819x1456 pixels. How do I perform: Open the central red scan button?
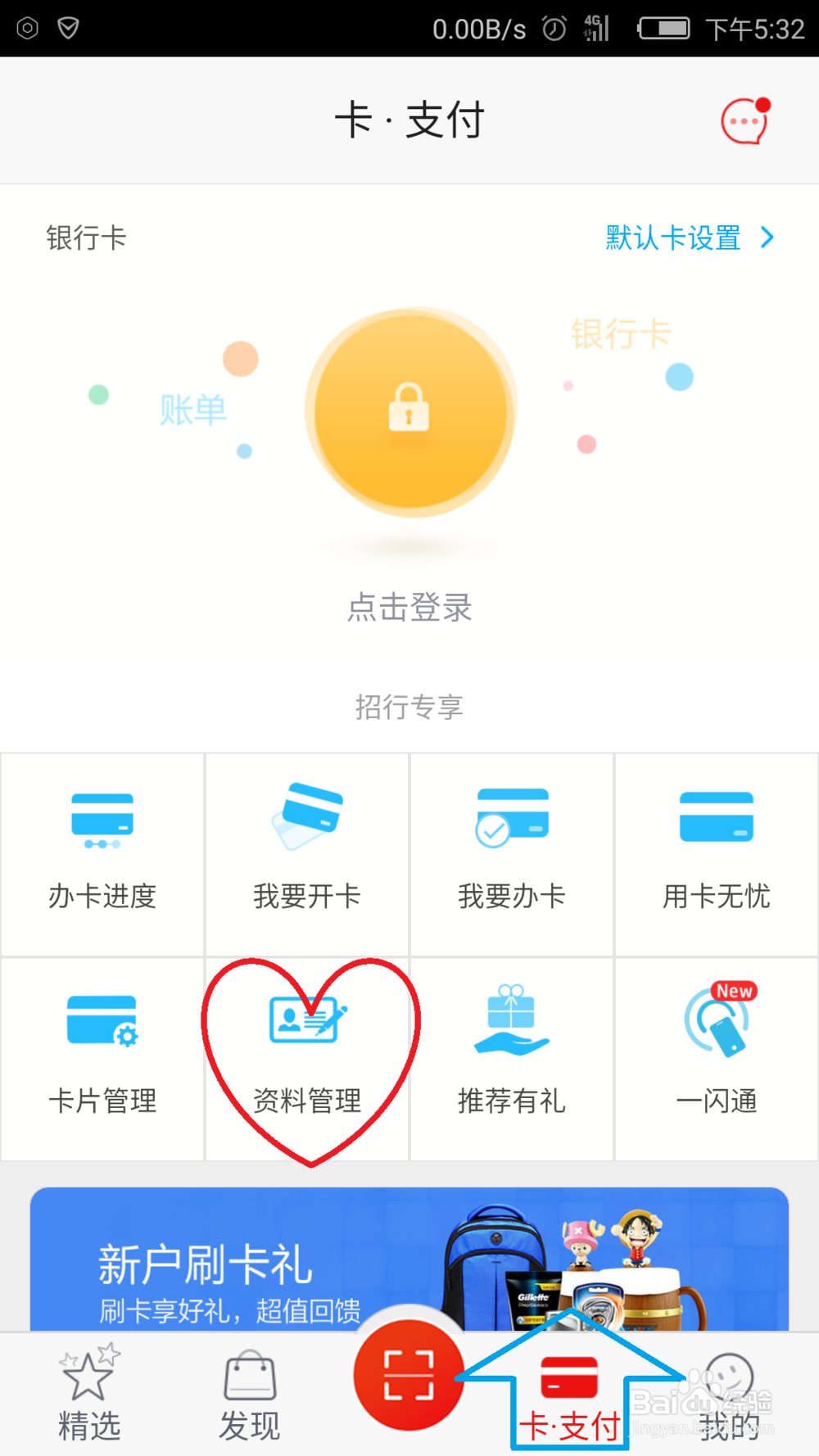click(x=409, y=1376)
